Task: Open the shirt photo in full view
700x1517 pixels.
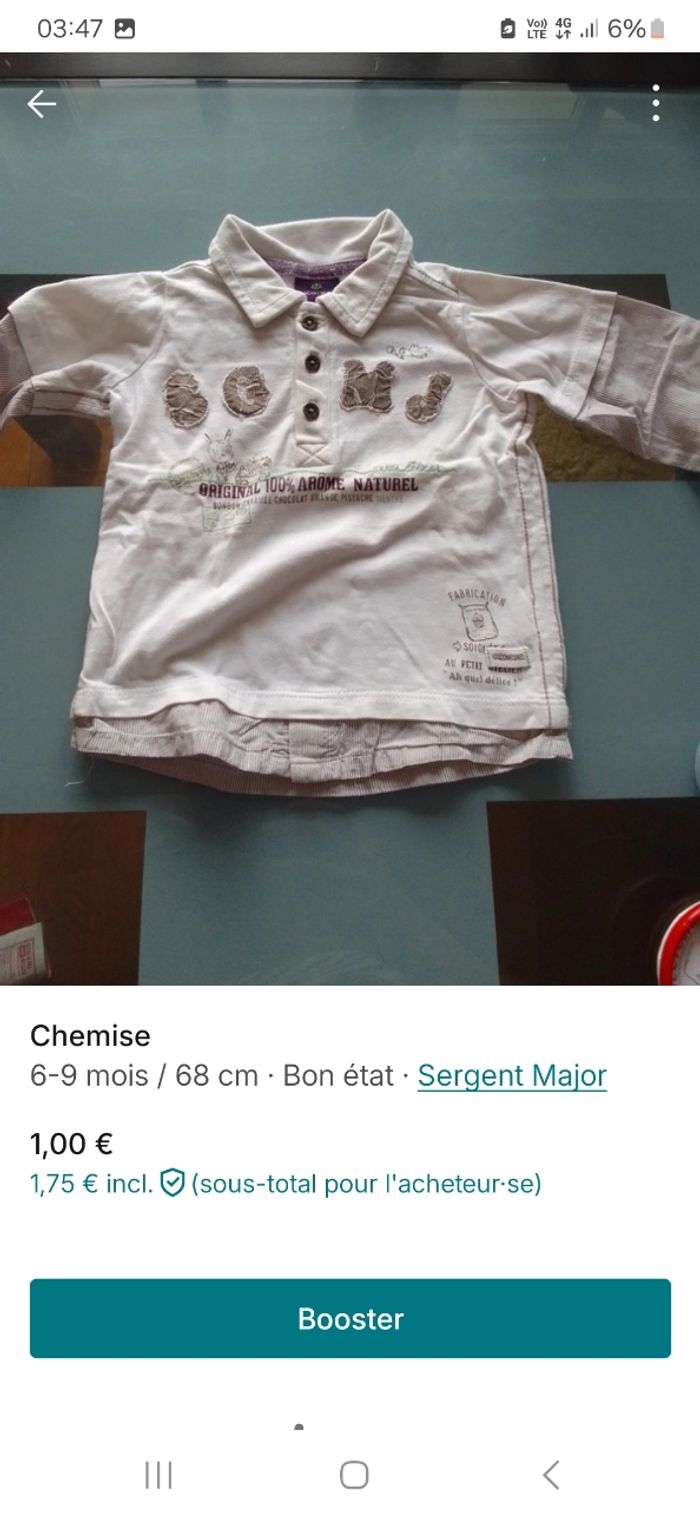Action: 350,520
